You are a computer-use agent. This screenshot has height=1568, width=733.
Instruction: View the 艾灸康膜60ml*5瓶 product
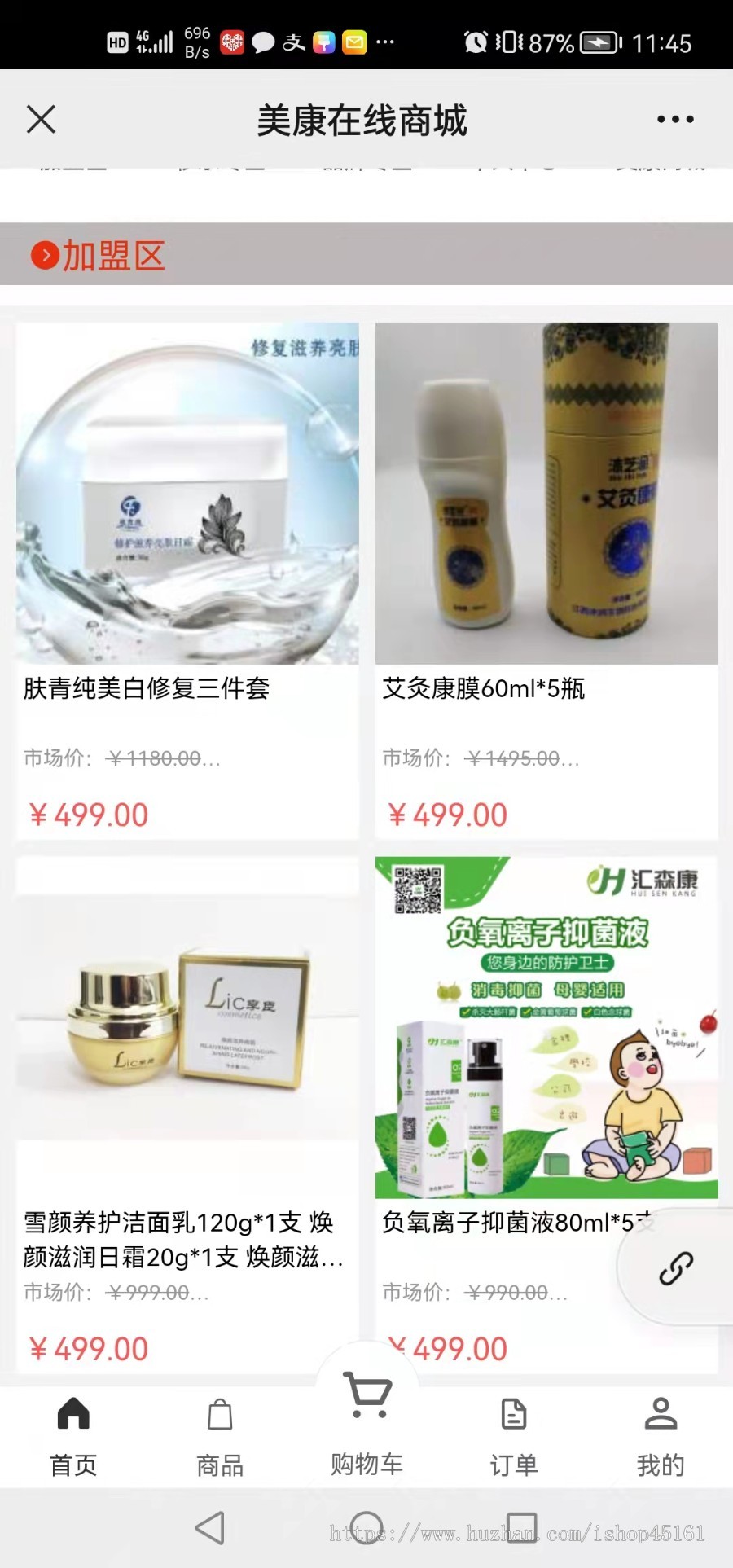[x=546, y=578]
